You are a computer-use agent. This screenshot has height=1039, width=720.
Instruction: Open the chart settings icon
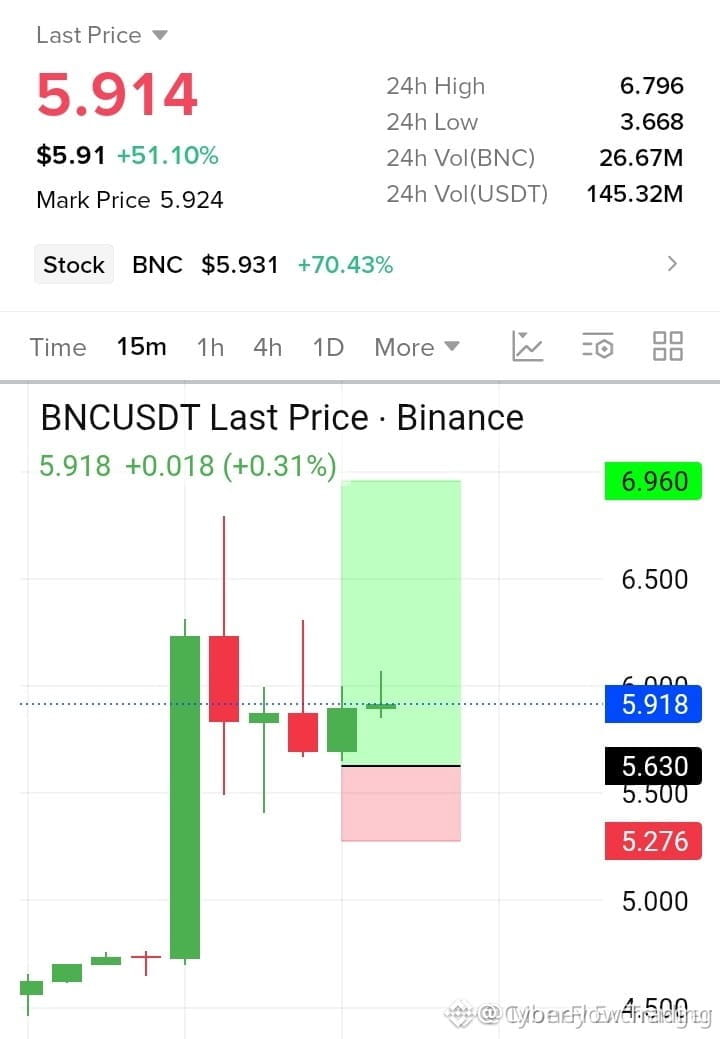(x=597, y=346)
